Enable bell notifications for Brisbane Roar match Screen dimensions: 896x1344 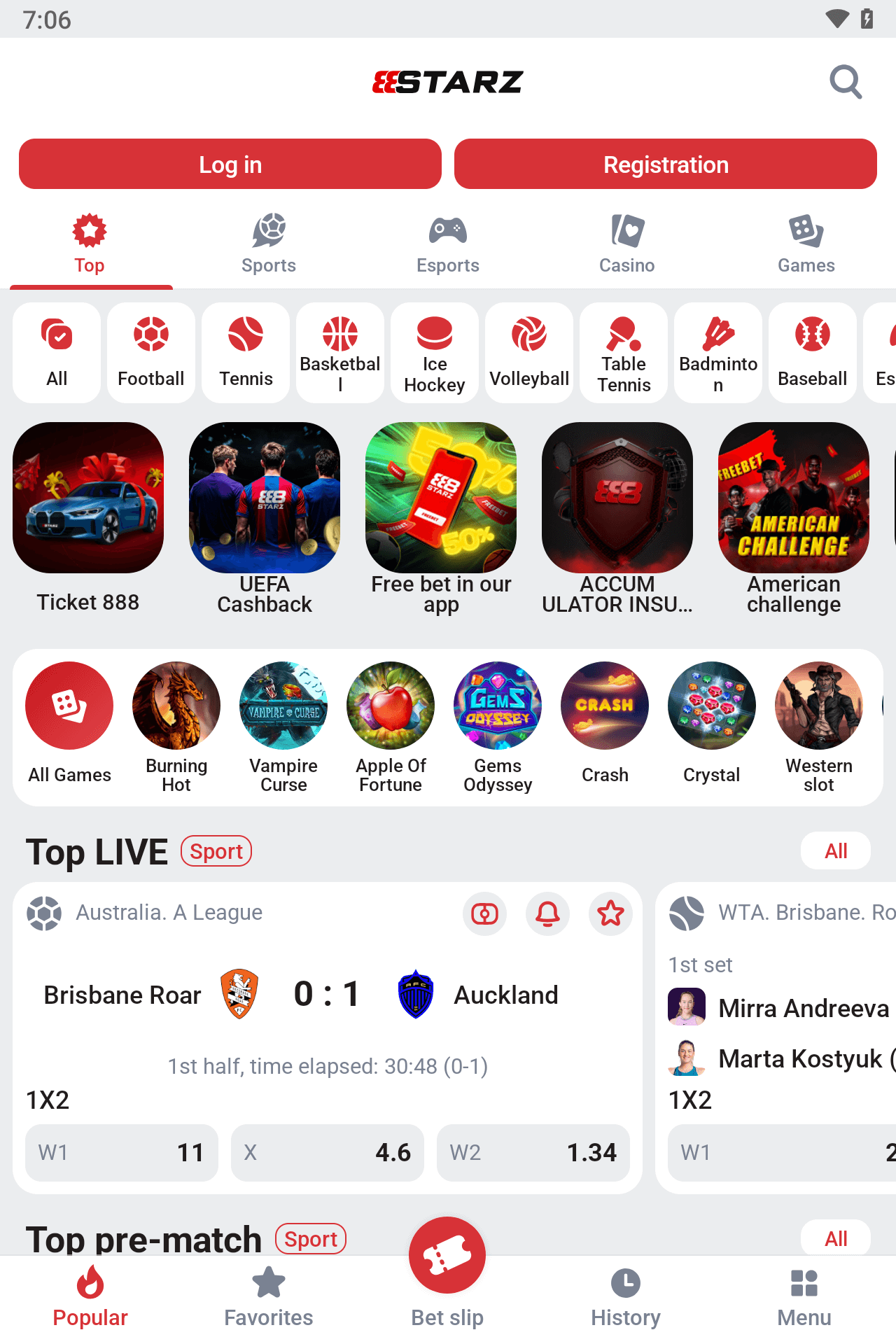[x=547, y=913]
